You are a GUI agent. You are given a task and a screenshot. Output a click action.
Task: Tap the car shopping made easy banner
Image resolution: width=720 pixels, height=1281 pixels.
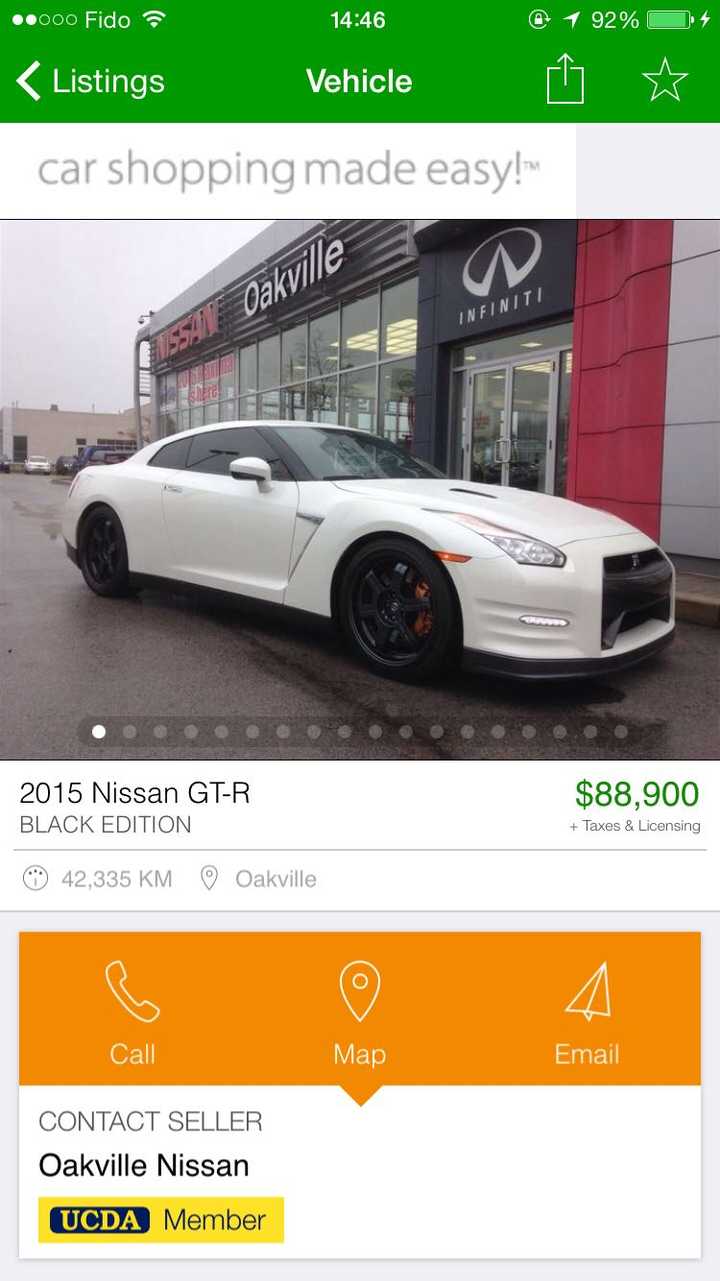288,171
